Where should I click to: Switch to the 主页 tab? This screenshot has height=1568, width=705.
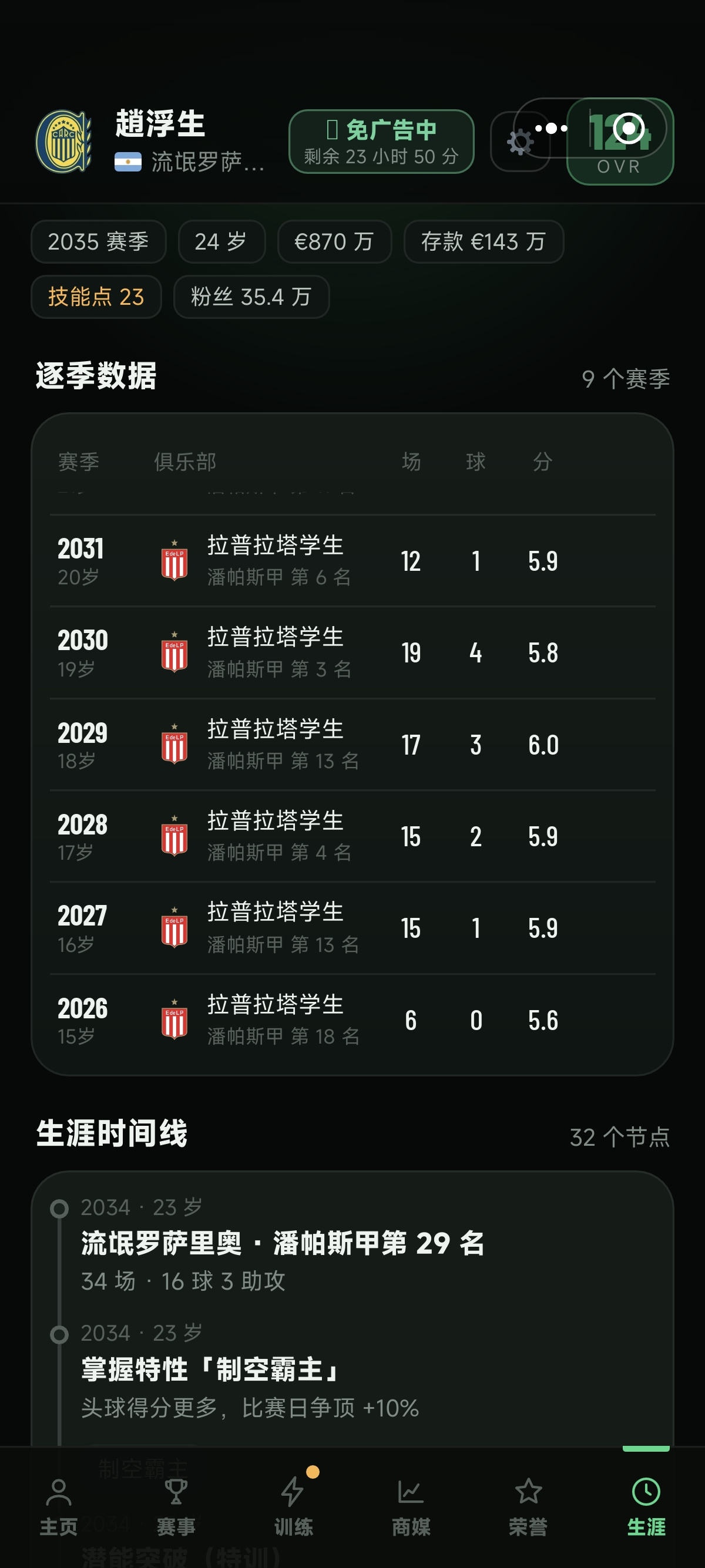[x=59, y=1507]
